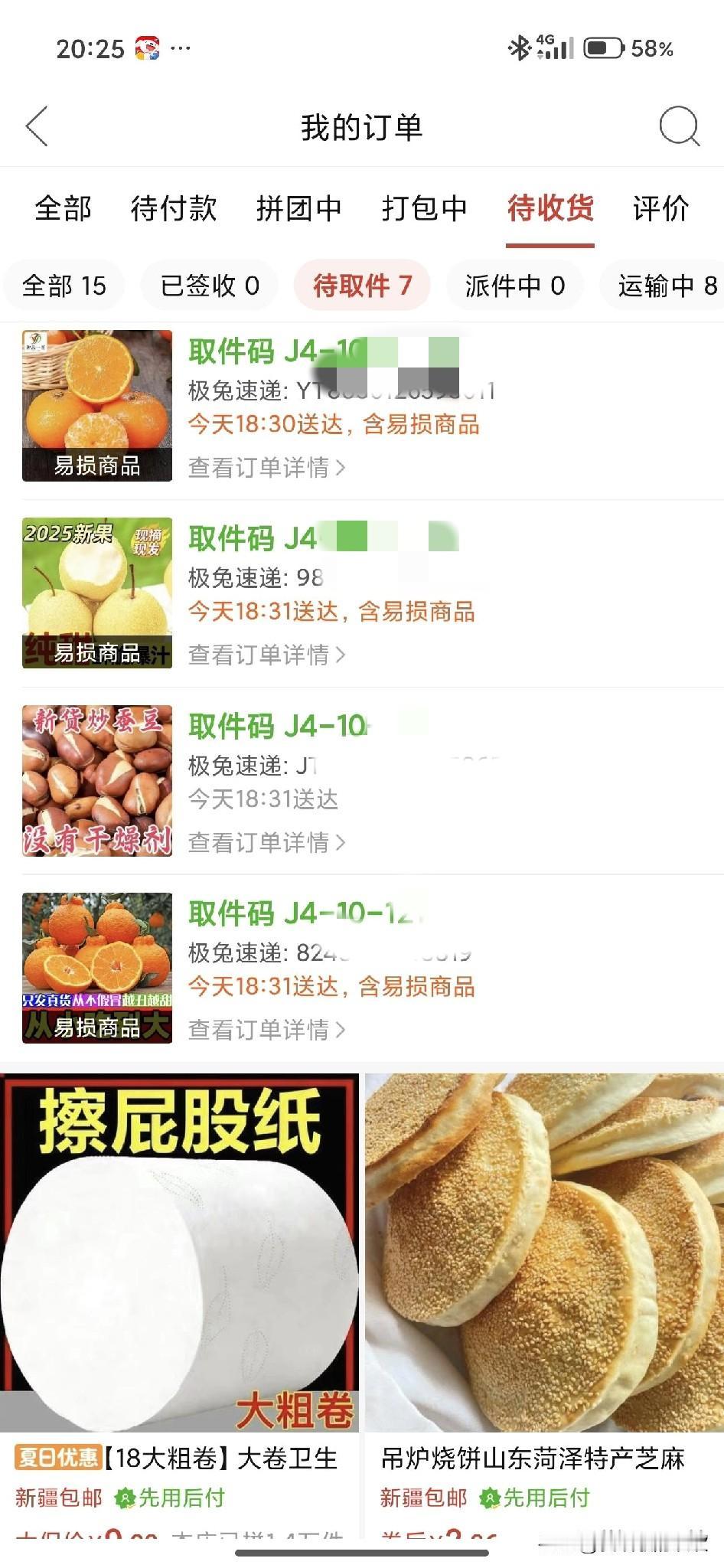This screenshot has width=724, height=1568.
Task: Switch to the 待付款 tab
Action: pos(174,208)
